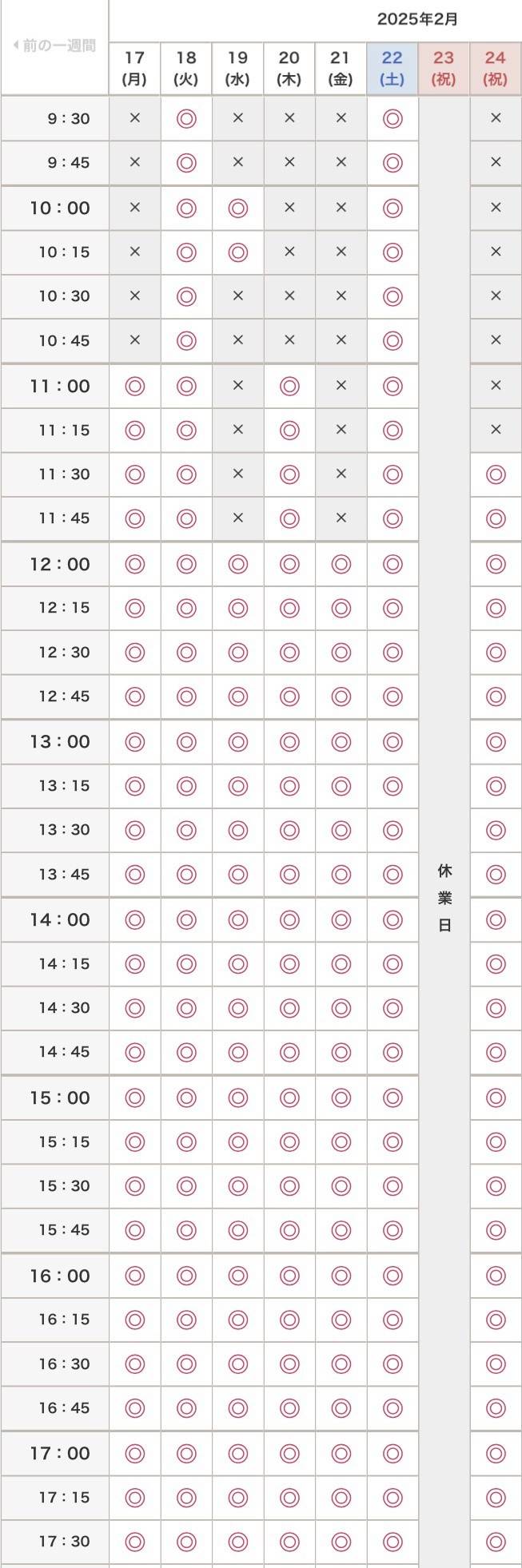The height and width of the screenshot is (1568, 522).
Task: Choose the 17:00 slot on Saturday the 22nd
Action: point(392,1454)
